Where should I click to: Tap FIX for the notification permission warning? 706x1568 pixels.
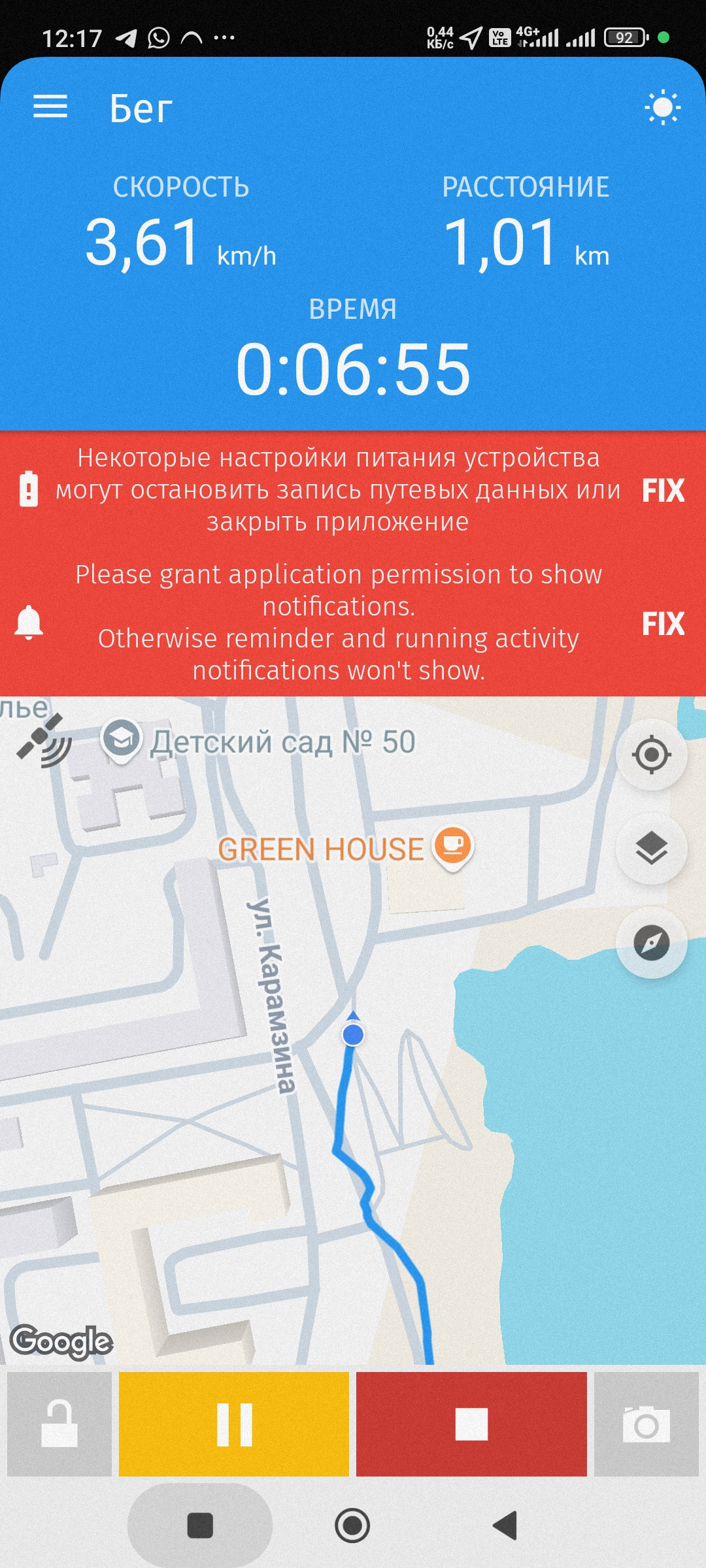663,623
